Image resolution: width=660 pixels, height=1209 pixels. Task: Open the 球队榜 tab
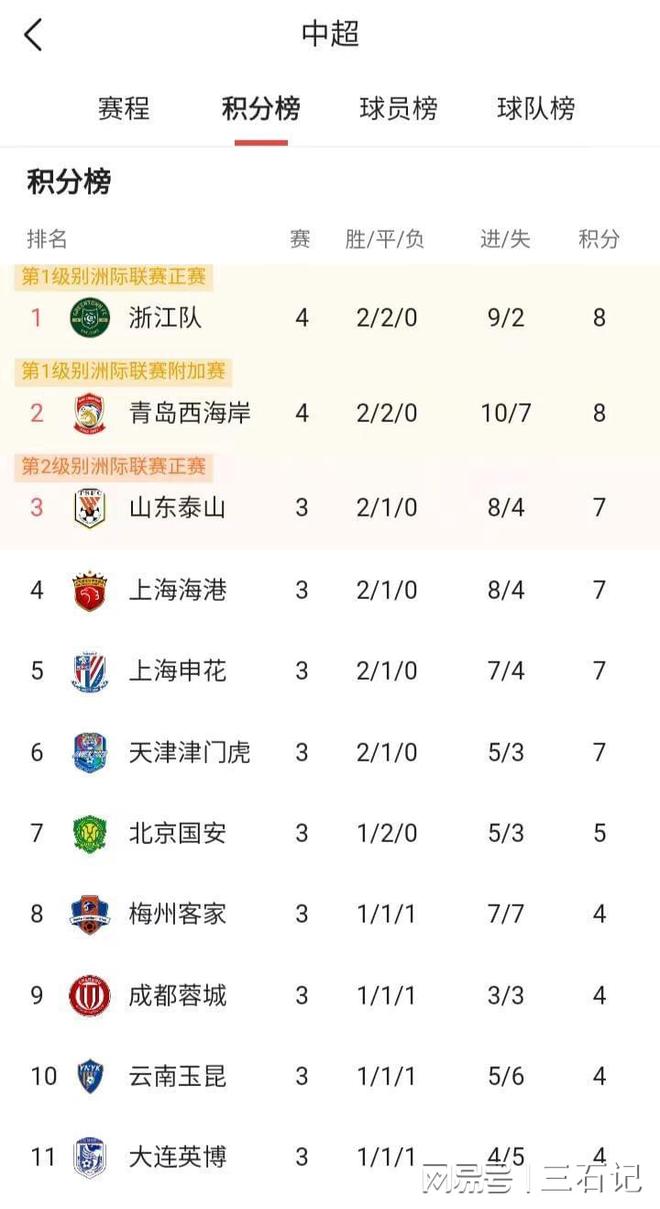coord(536,108)
